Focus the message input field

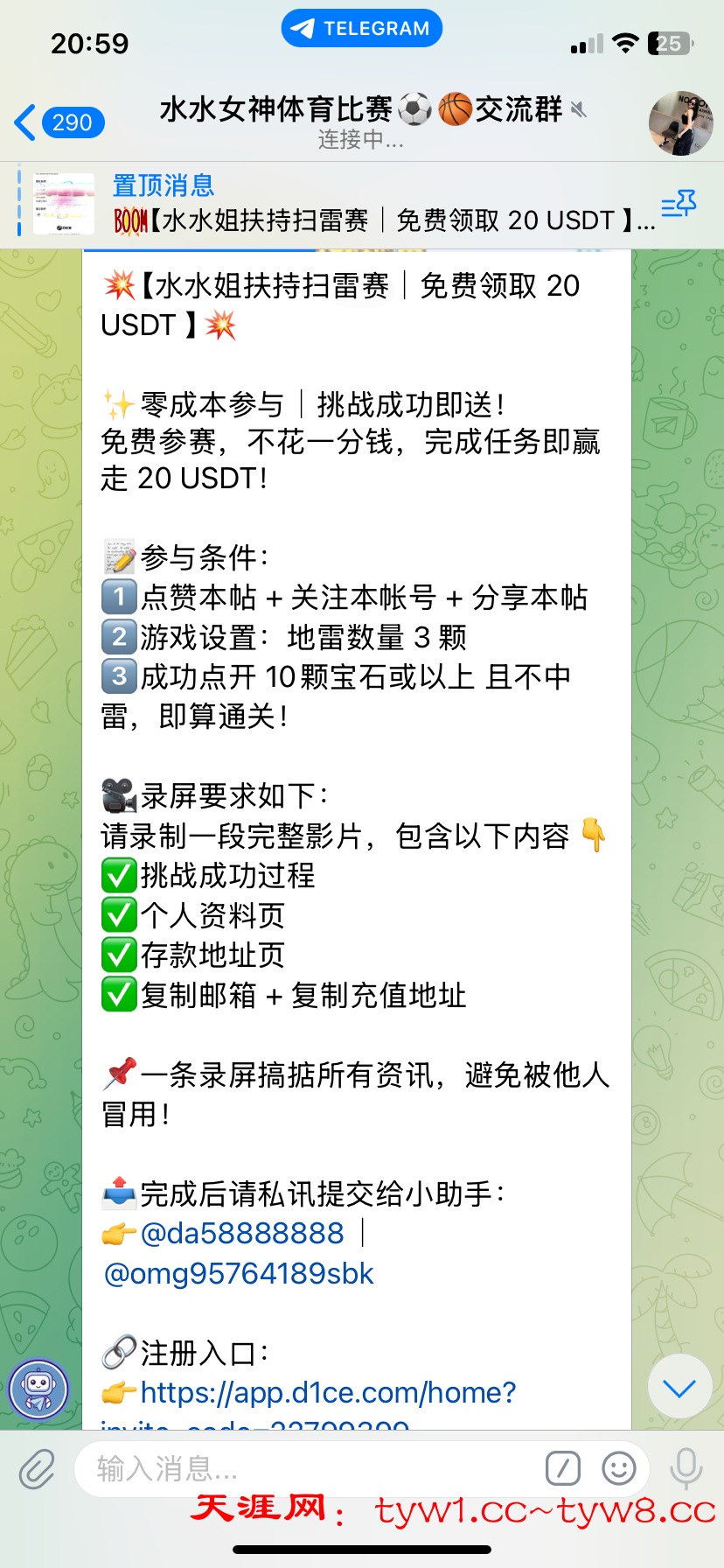coord(306,1469)
